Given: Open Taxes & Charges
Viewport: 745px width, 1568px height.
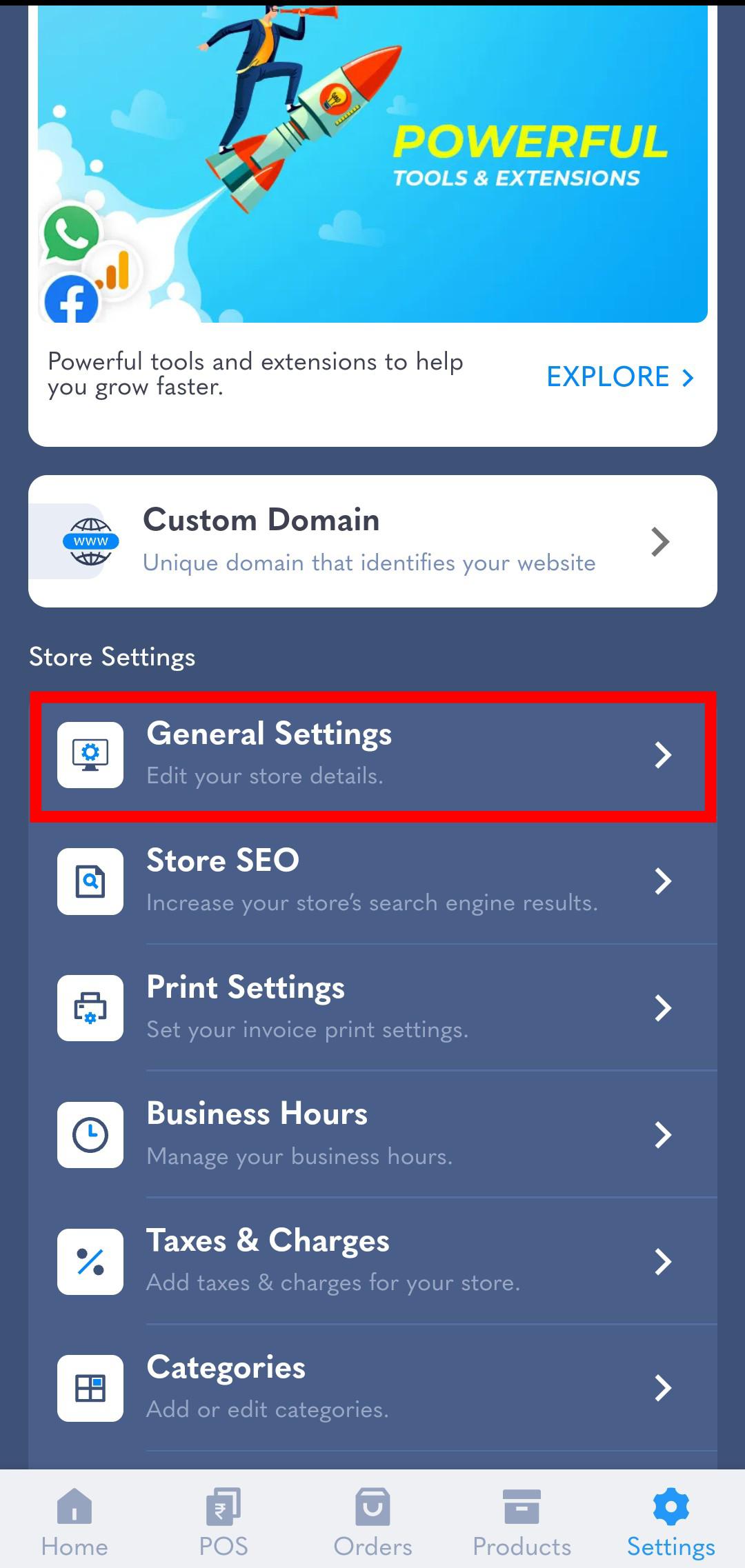Looking at the screenshot, I should [372, 1261].
